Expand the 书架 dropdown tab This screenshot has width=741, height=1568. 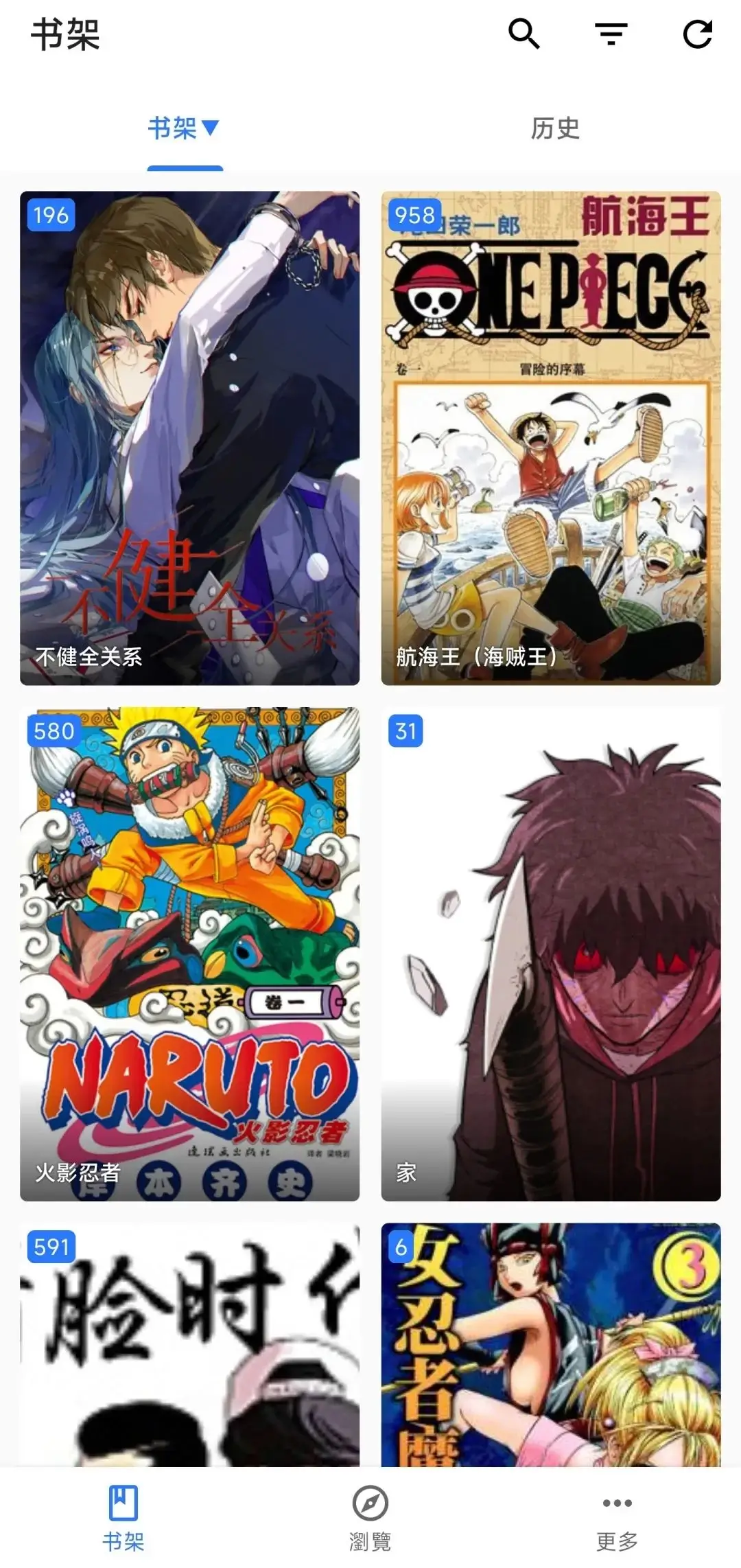[185, 128]
